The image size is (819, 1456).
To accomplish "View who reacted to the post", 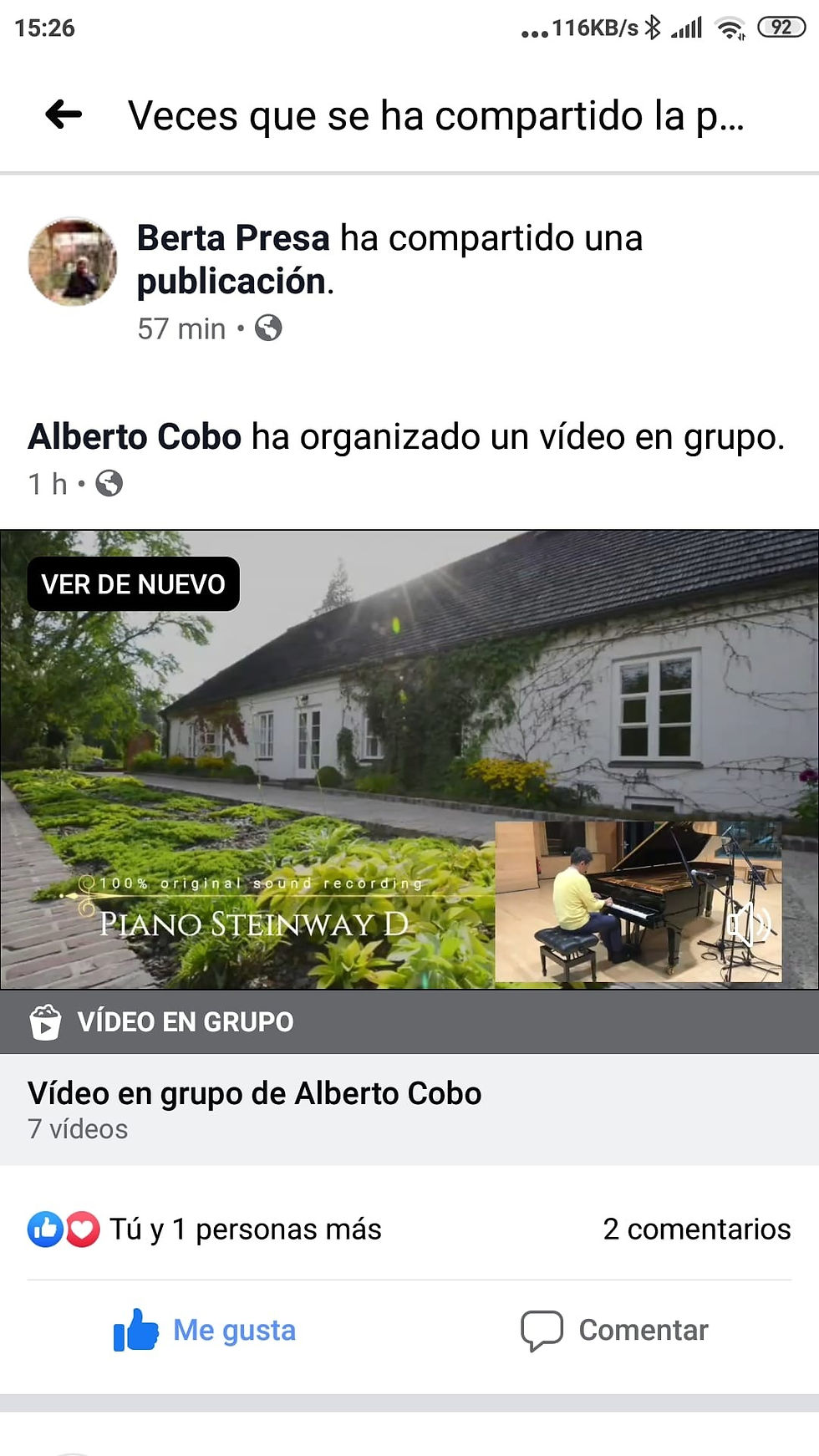I will coord(205,1229).
